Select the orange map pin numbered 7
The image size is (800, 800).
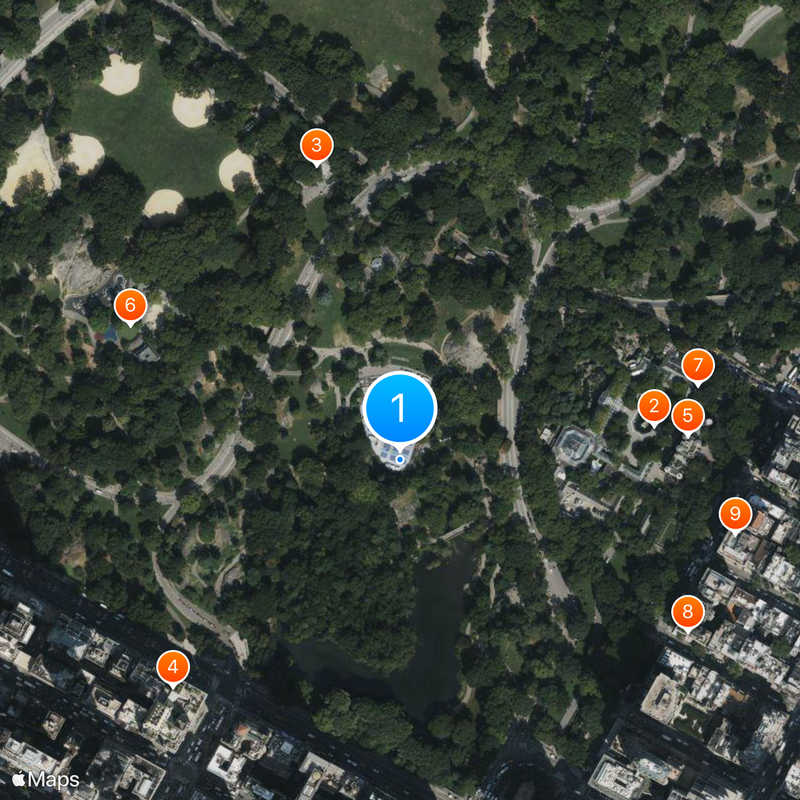point(698,365)
